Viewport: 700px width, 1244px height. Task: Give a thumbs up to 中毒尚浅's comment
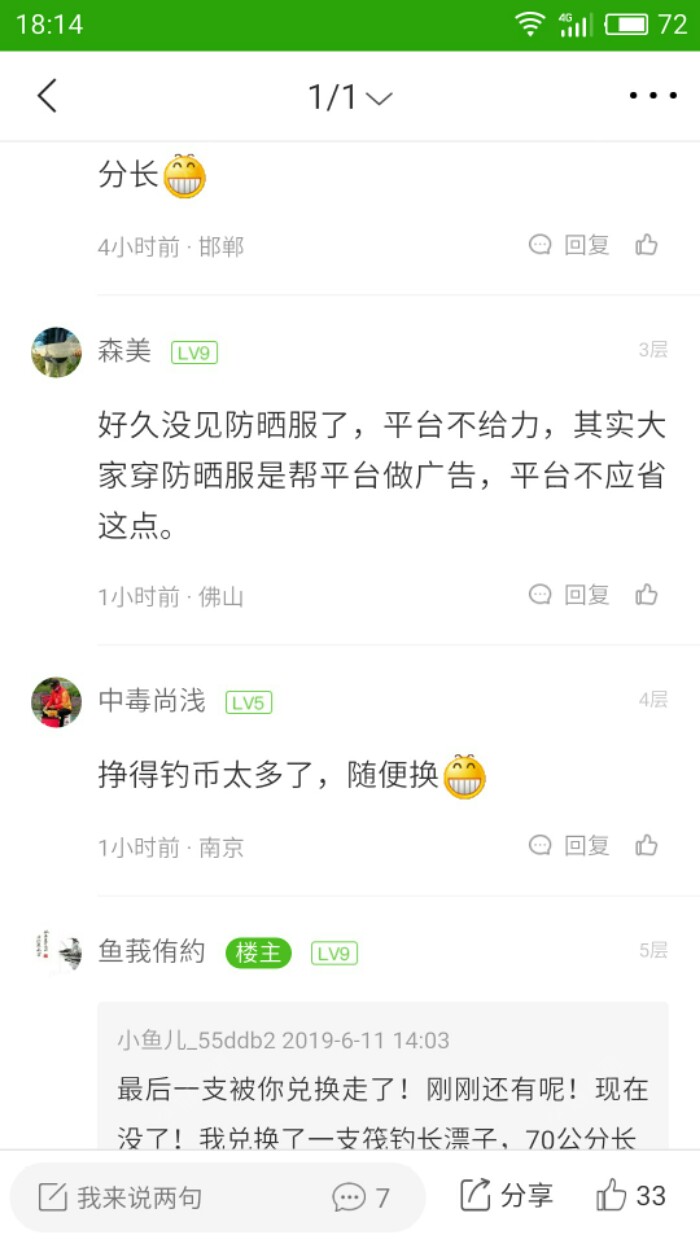(647, 846)
